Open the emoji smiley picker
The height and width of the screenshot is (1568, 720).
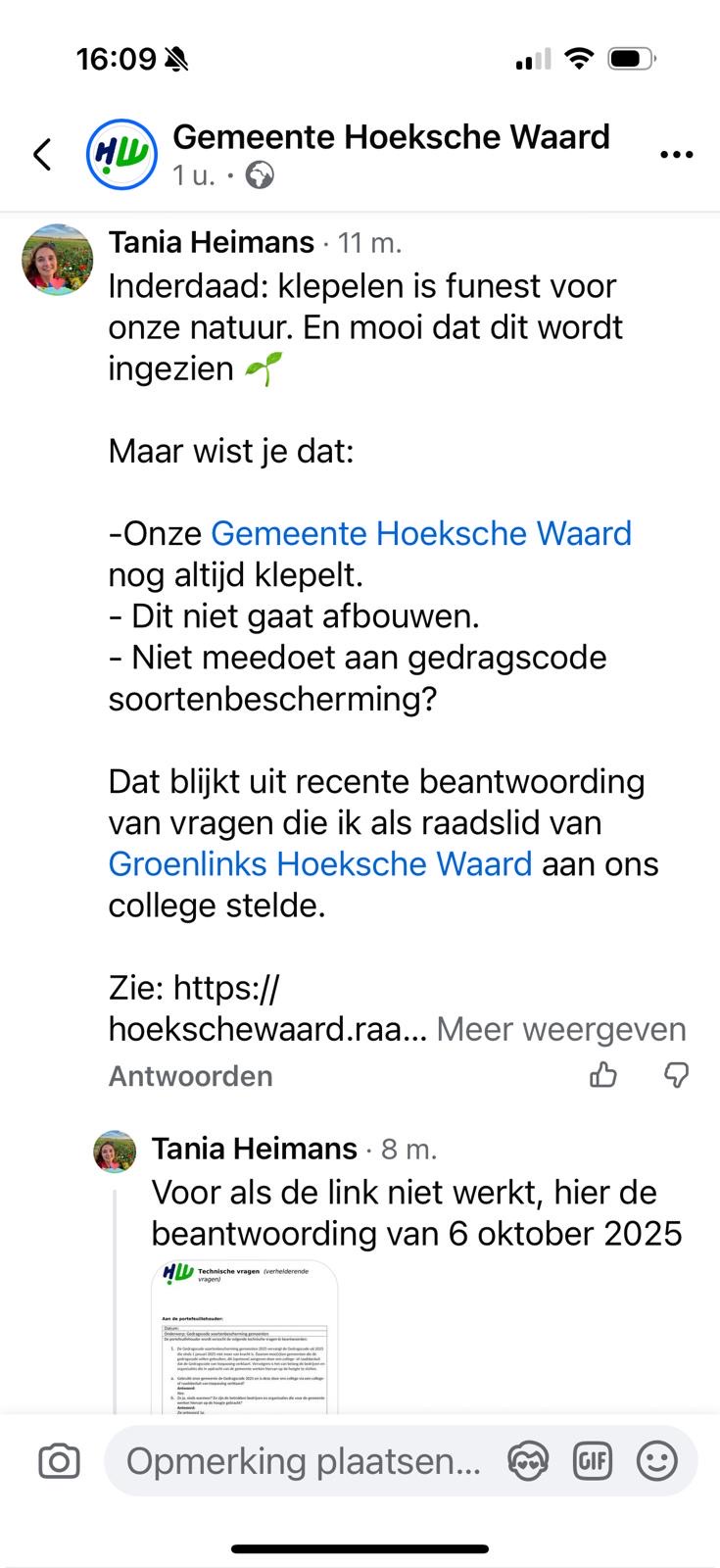coord(656,1461)
